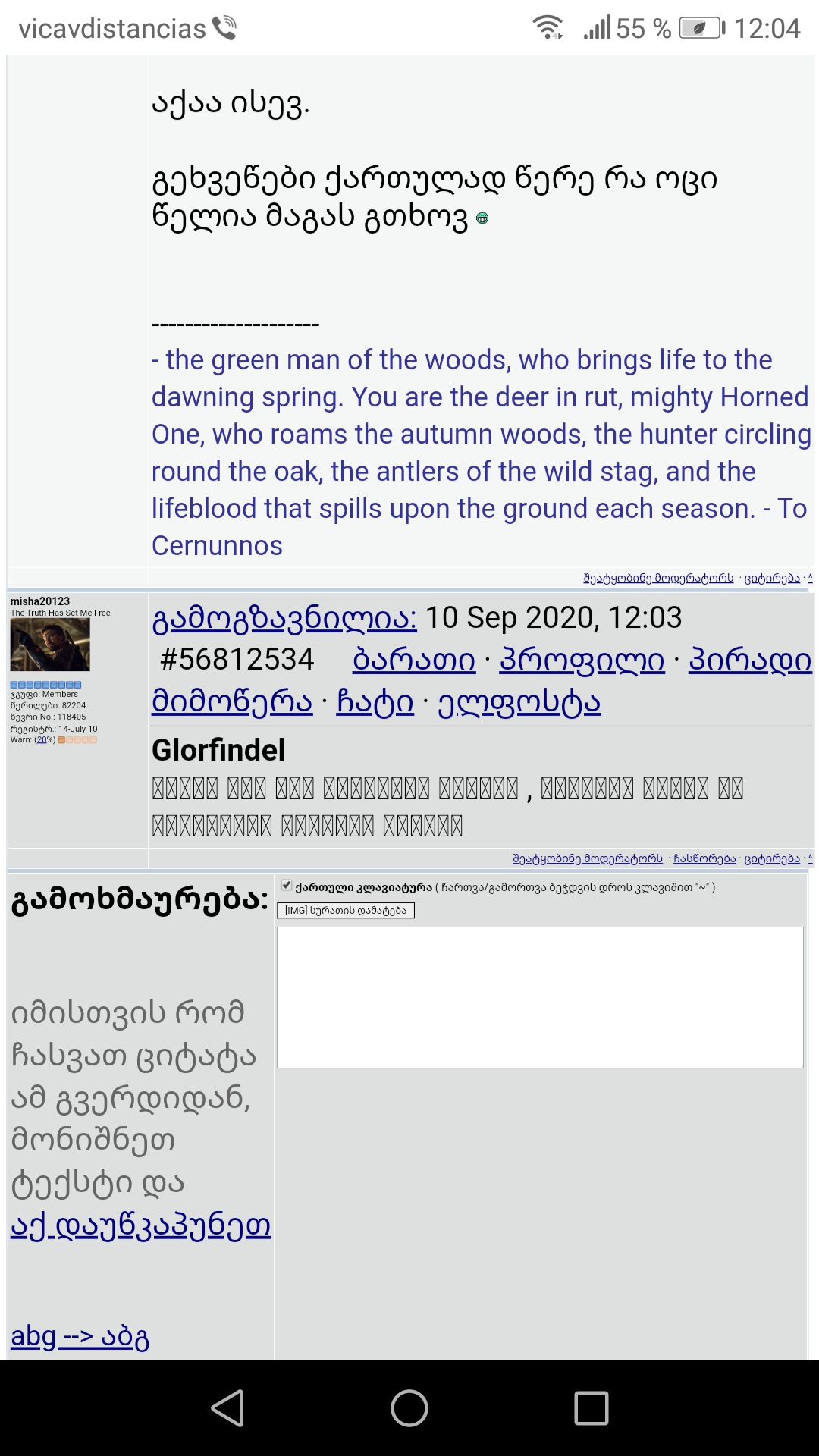
Task: Open the პროფილი link of misha20123
Action: (x=582, y=661)
